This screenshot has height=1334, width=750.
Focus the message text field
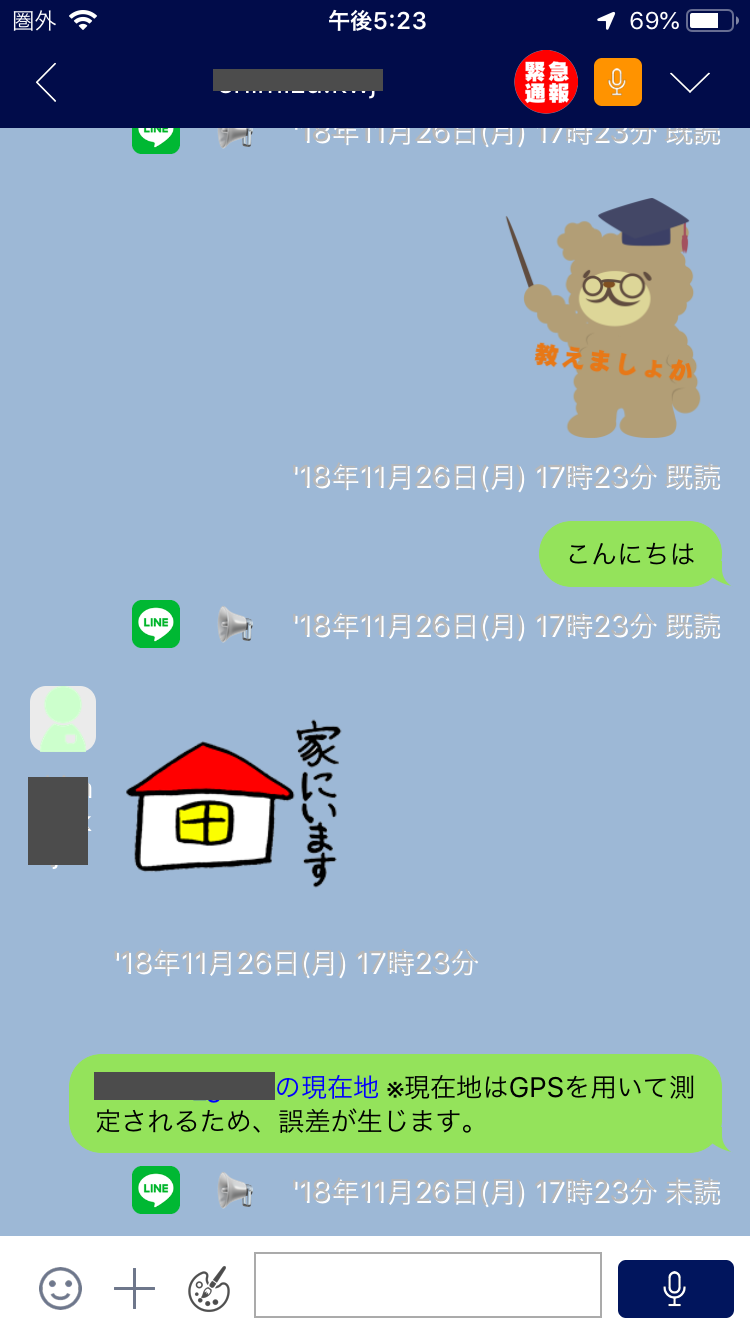[428, 1285]
